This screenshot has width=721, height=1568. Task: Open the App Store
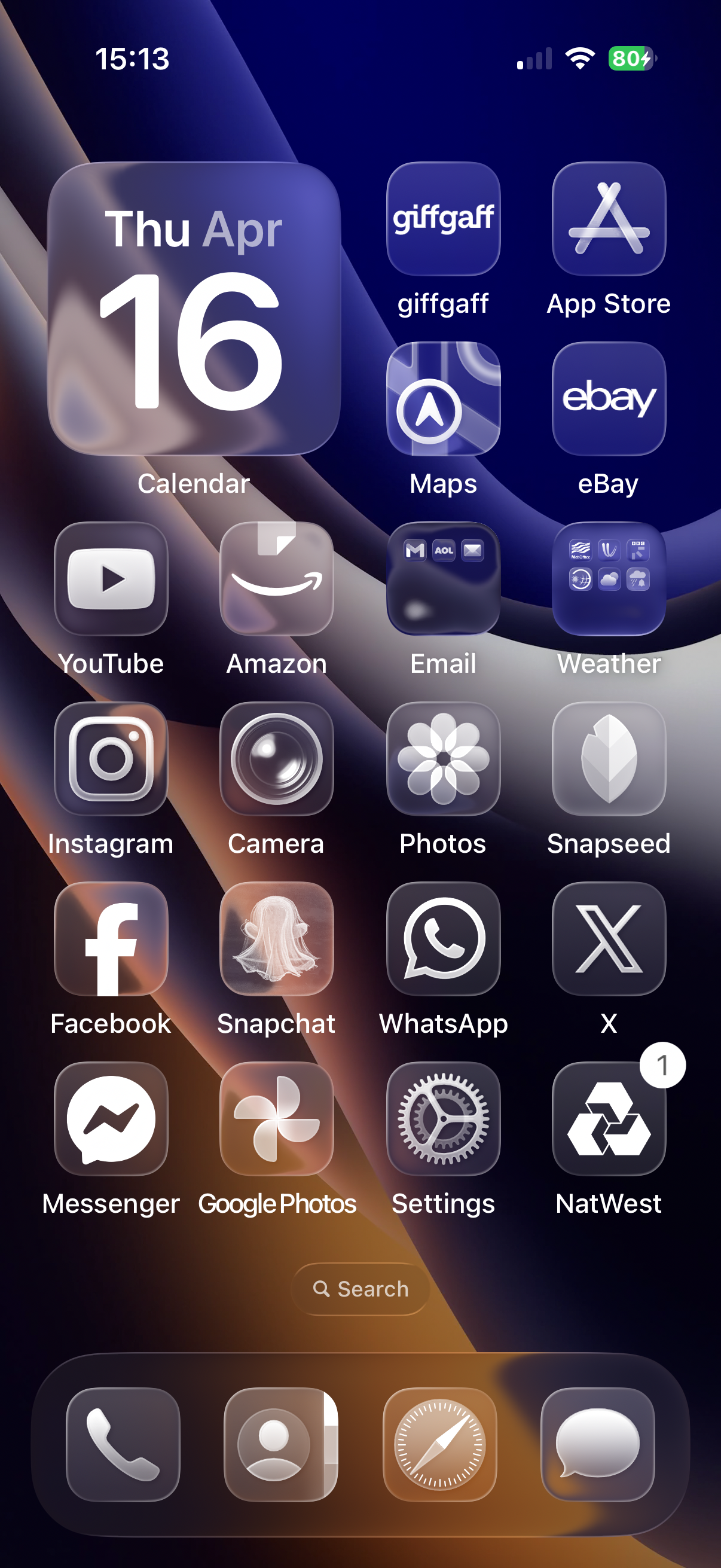[609, 218]
